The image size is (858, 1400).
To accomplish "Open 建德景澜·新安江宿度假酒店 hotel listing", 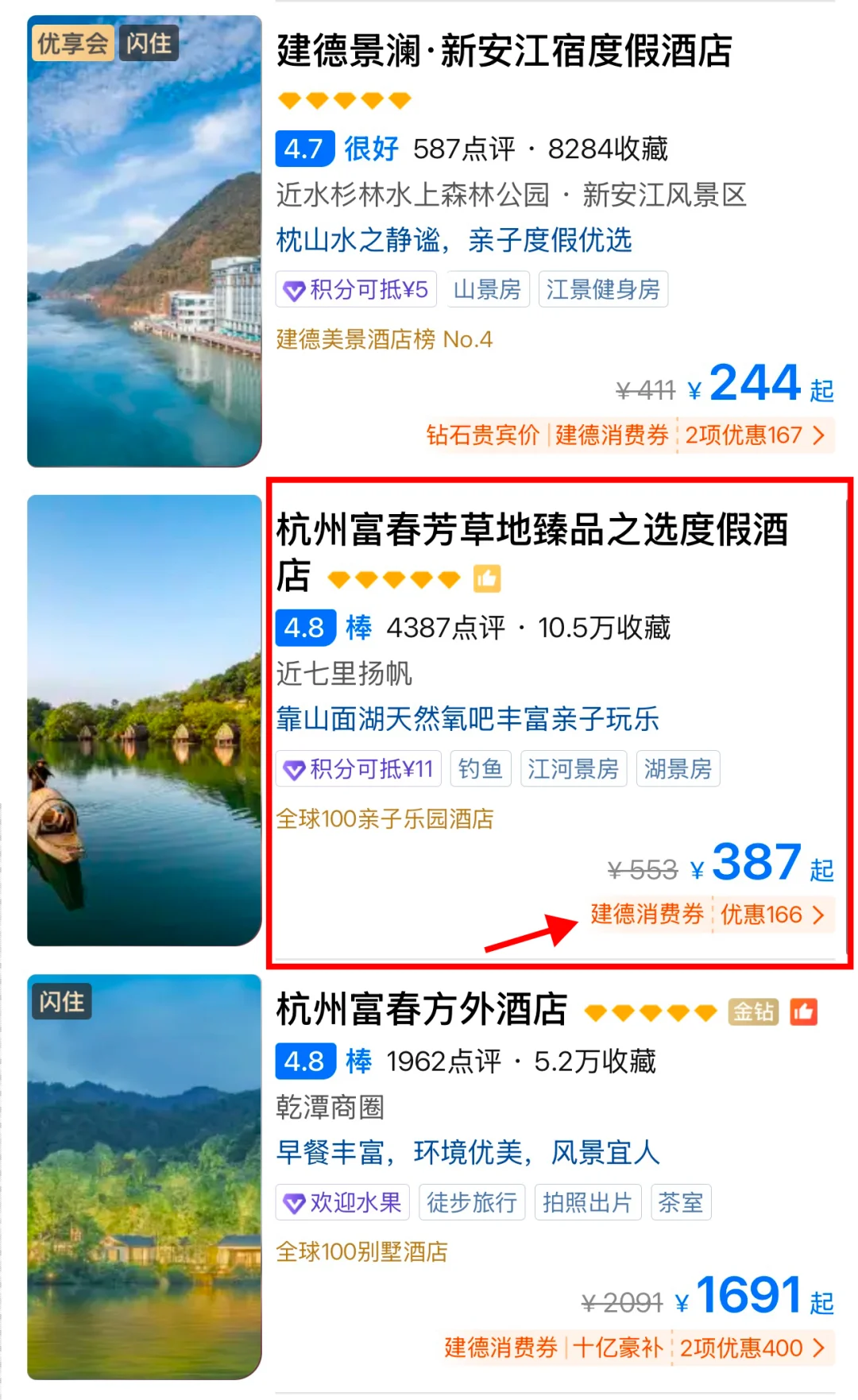I will pyautogui.click(x=504, y=51).
